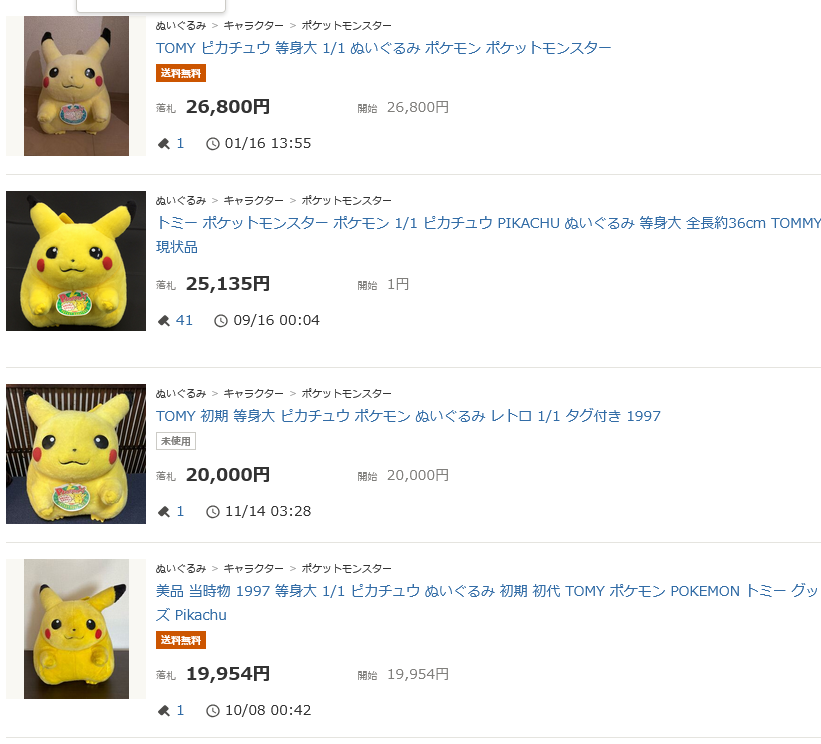
Task: Tap the Pikachu photo of the 20,000円 listing
Action: [76, 453]
